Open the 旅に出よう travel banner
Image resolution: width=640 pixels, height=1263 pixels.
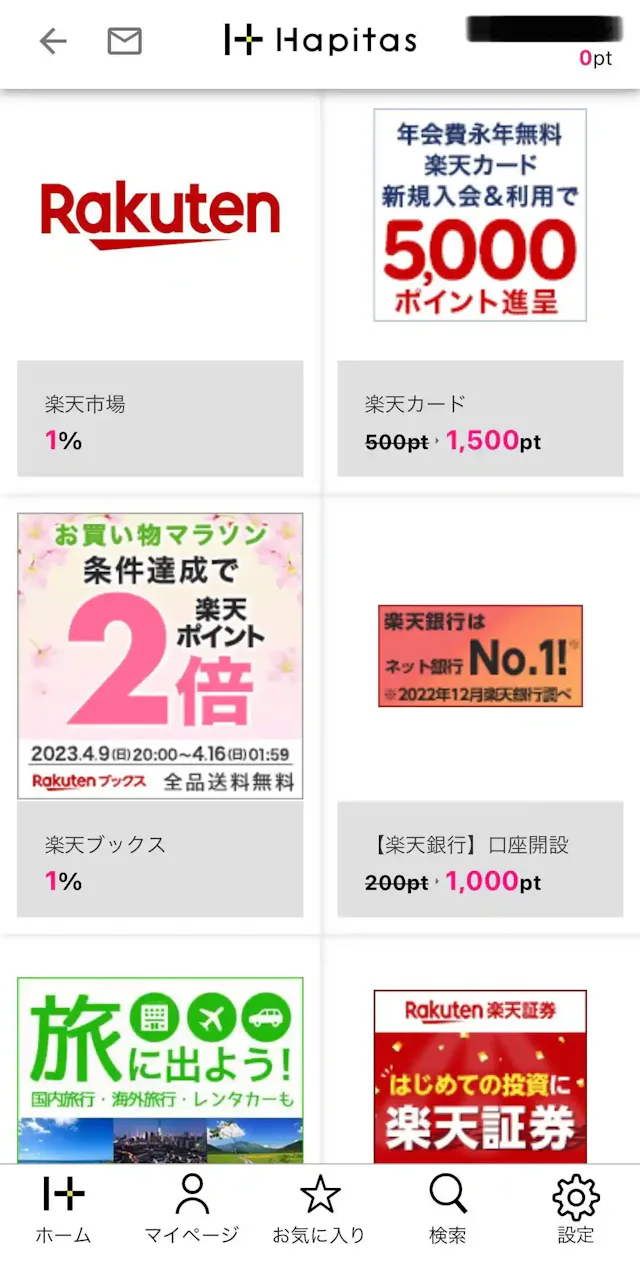point(160,1068)
